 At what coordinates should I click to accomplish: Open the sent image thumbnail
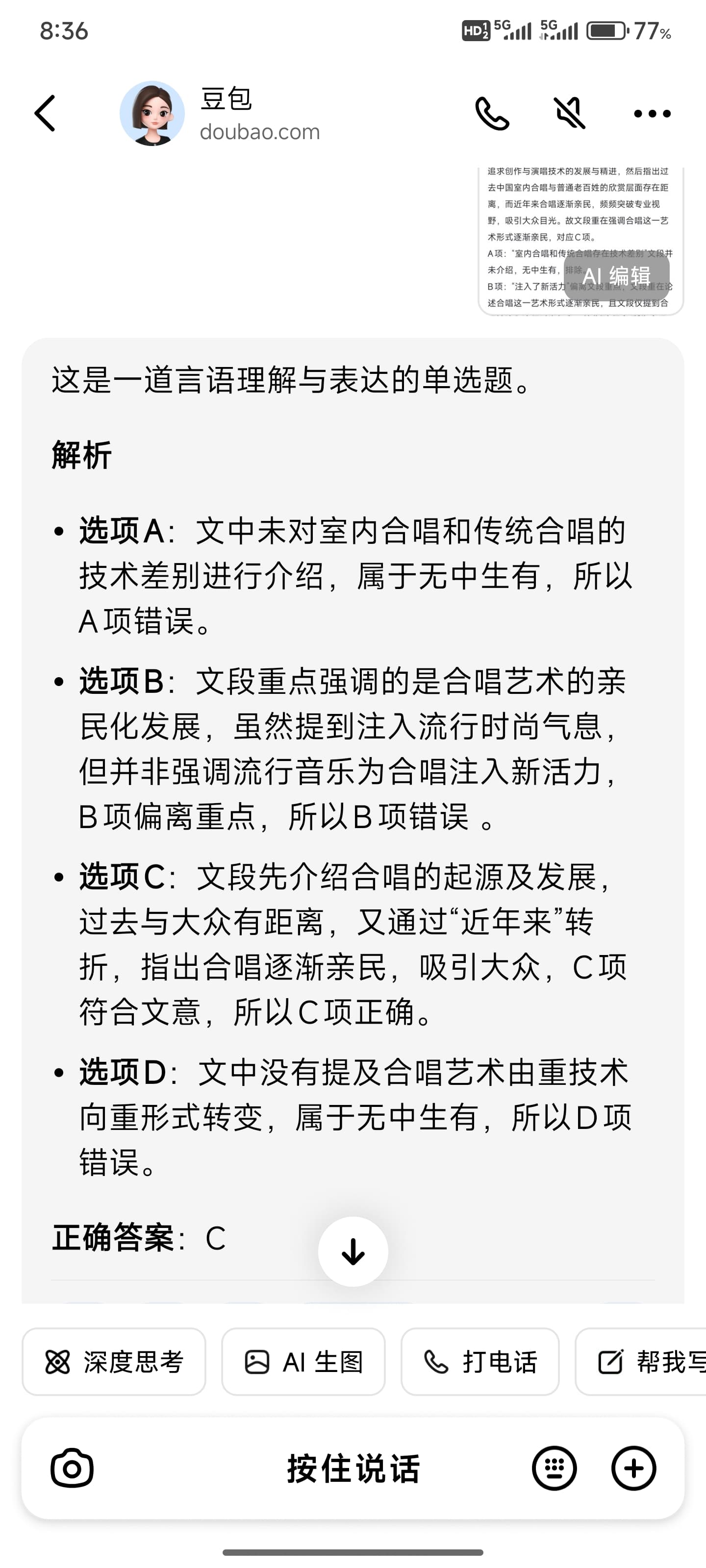[x=580, y=241]
